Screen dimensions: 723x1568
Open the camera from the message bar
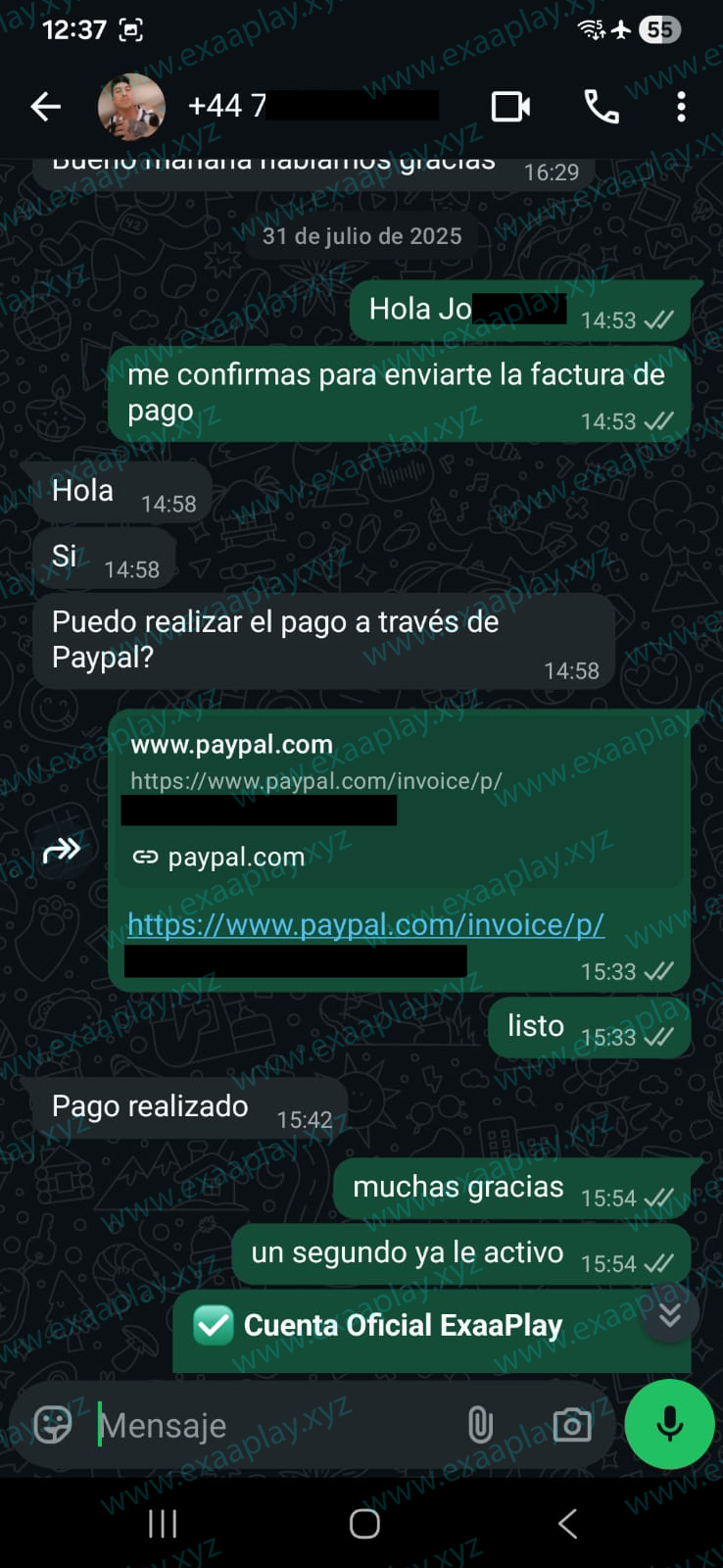point(572,1424)
